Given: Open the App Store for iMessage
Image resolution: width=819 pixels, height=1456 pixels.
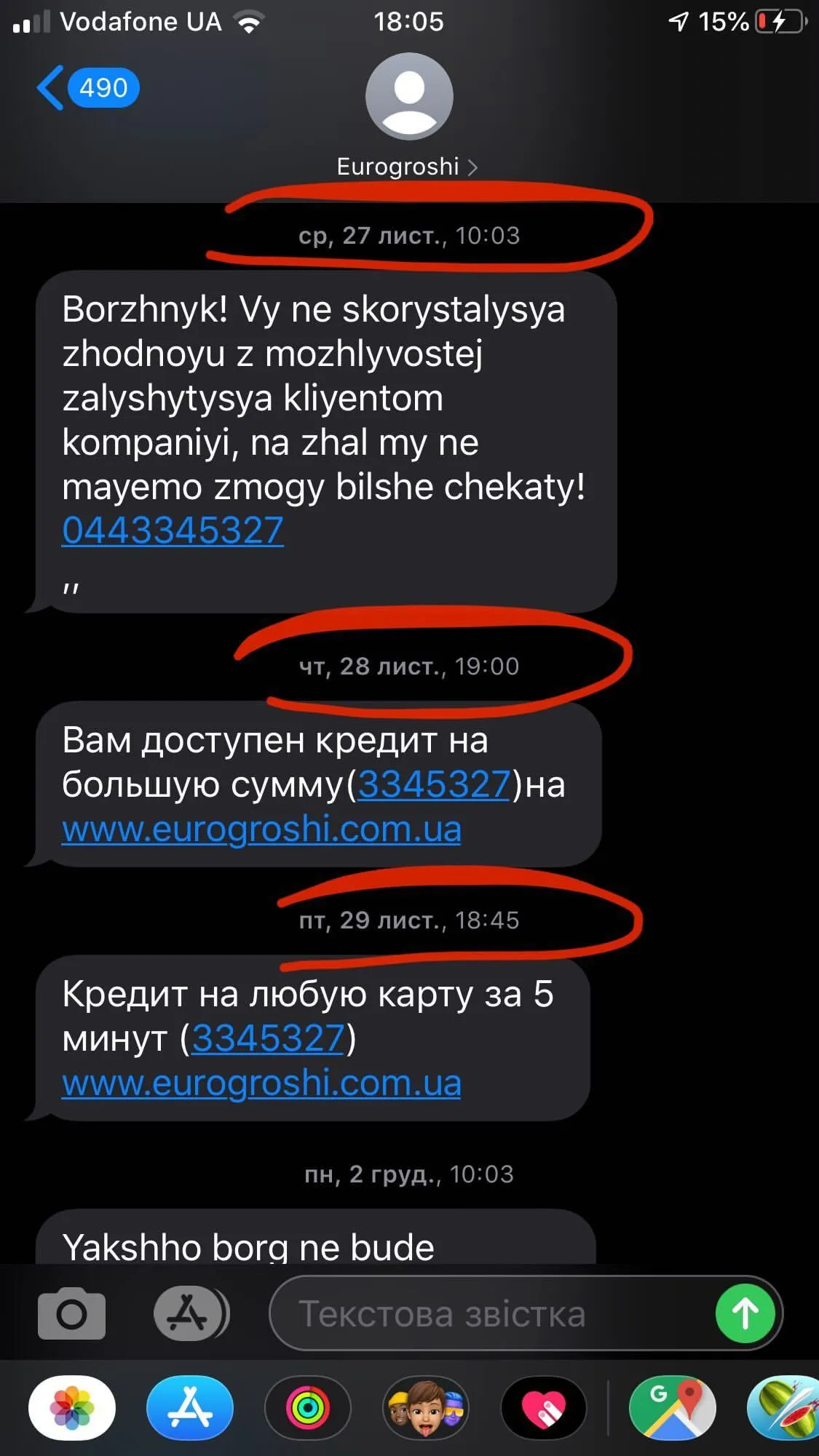Looking at the screenshot, I should tap(190, 1407).
